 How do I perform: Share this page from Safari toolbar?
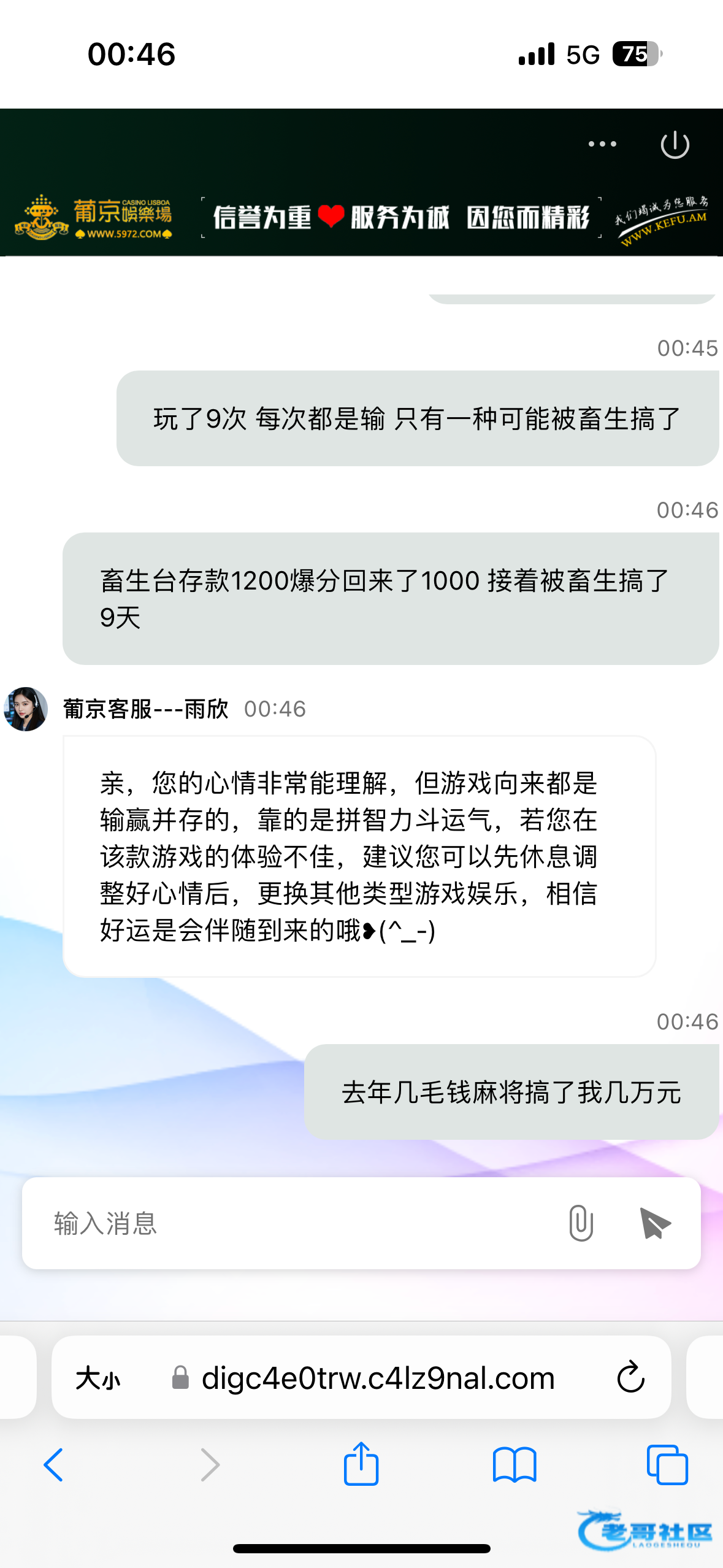click(361, 1464)
